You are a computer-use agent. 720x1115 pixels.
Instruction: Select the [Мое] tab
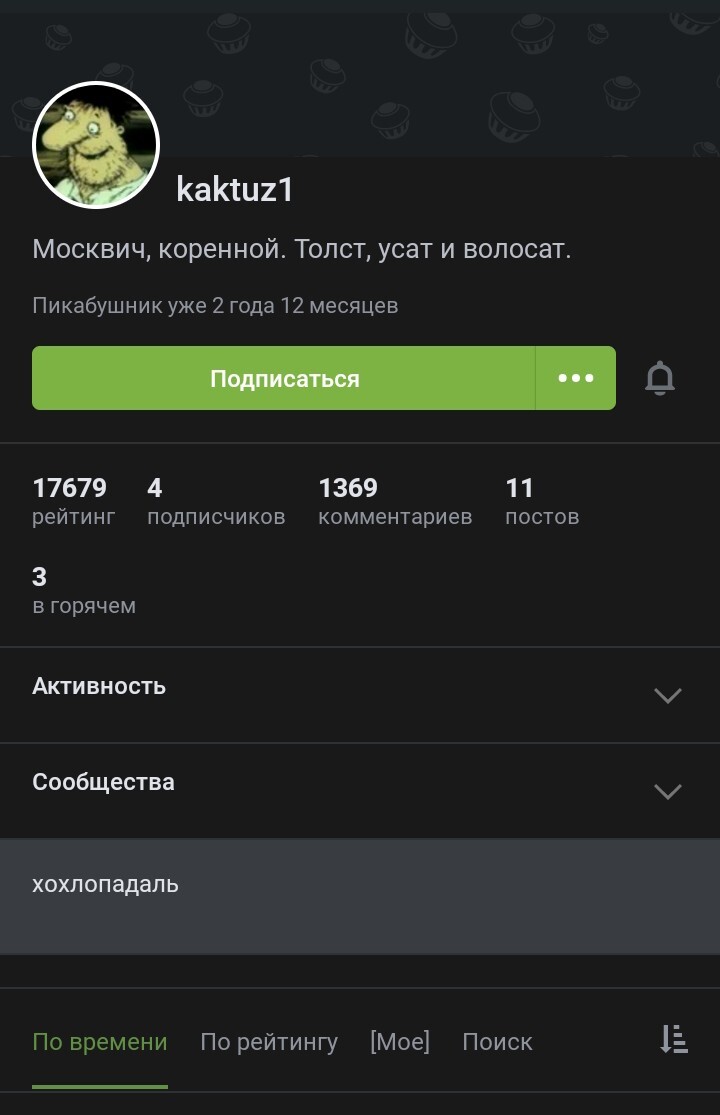point(400,1042)
